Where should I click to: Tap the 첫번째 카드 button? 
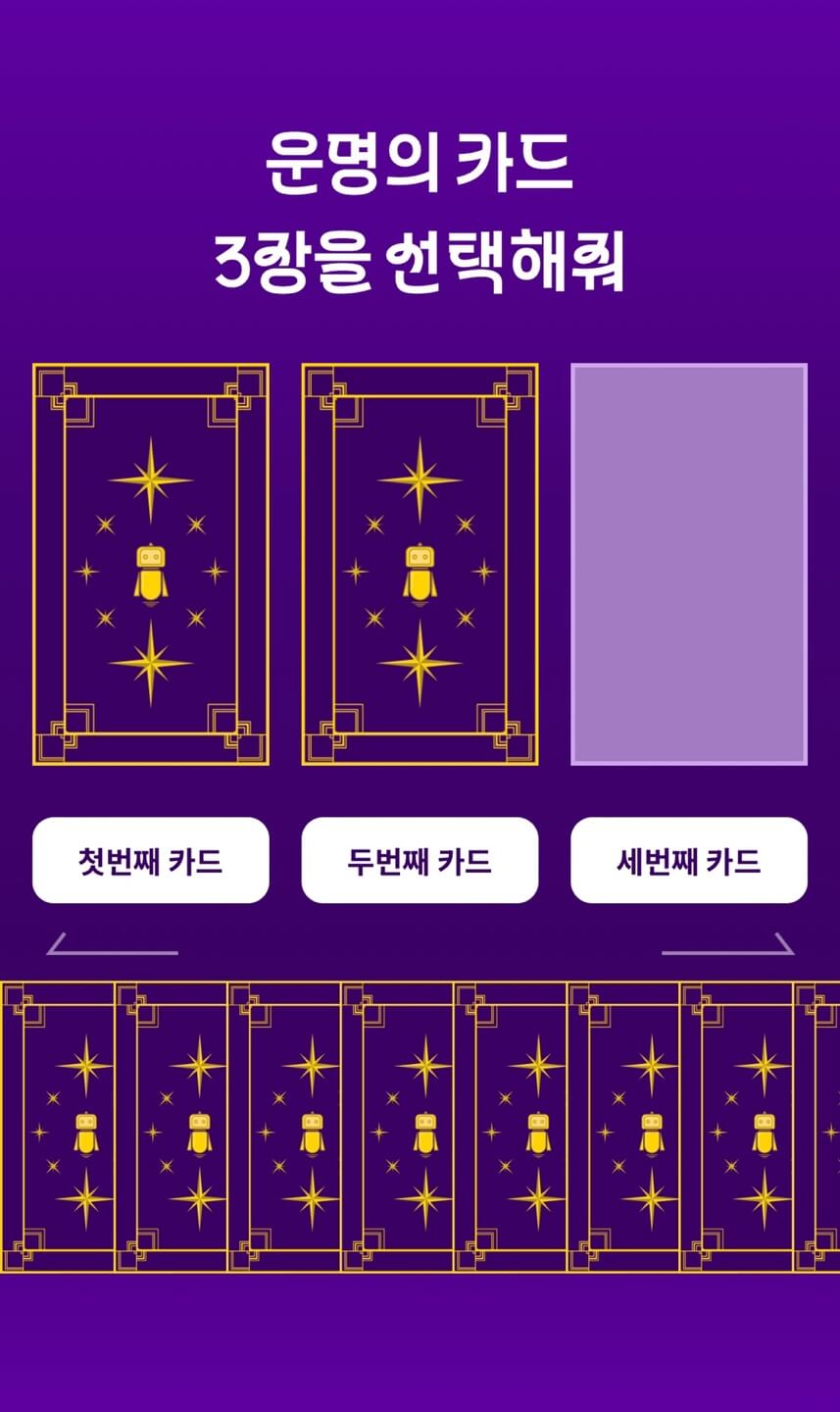150,860
